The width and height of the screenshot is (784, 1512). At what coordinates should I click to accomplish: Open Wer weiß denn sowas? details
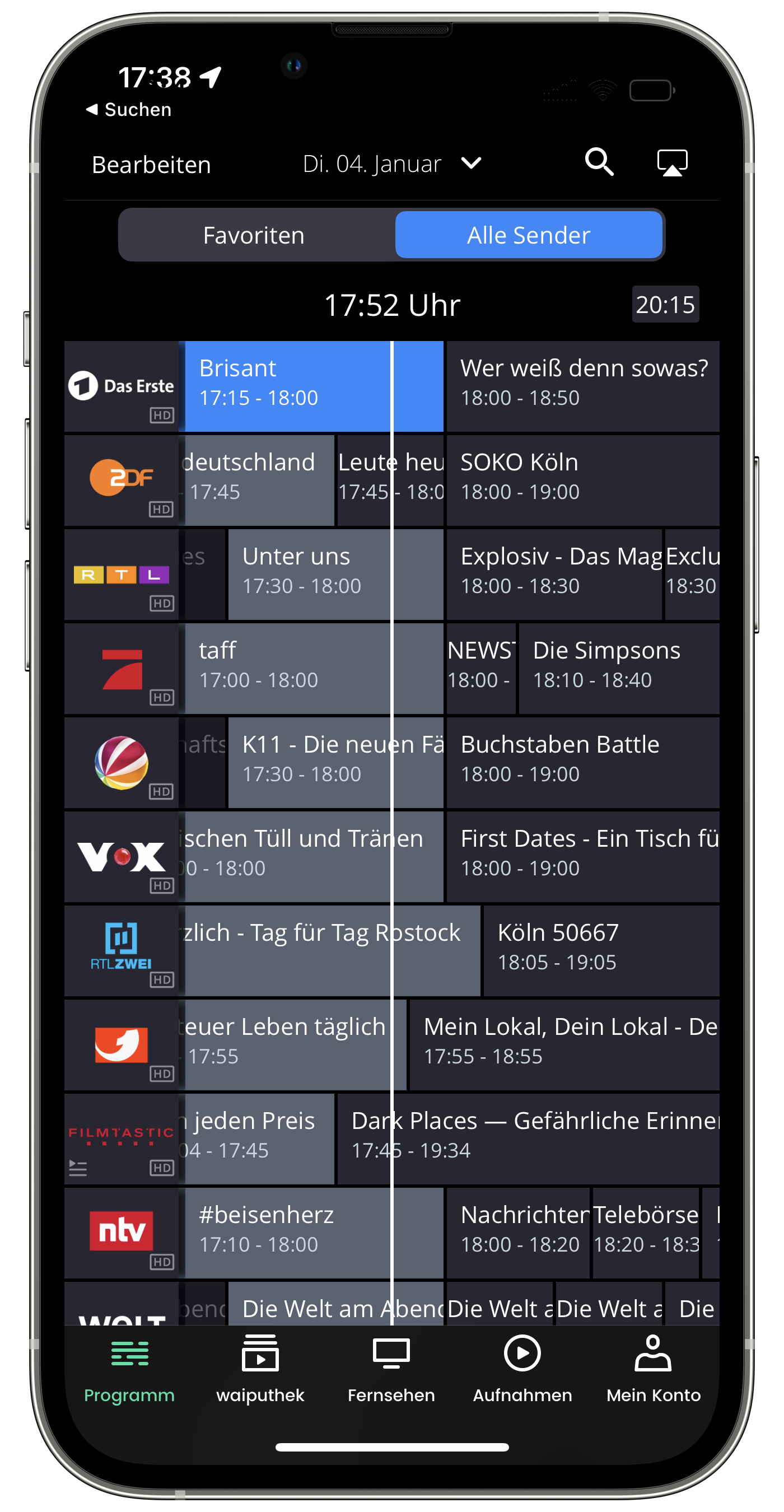[x=583, y=386]
